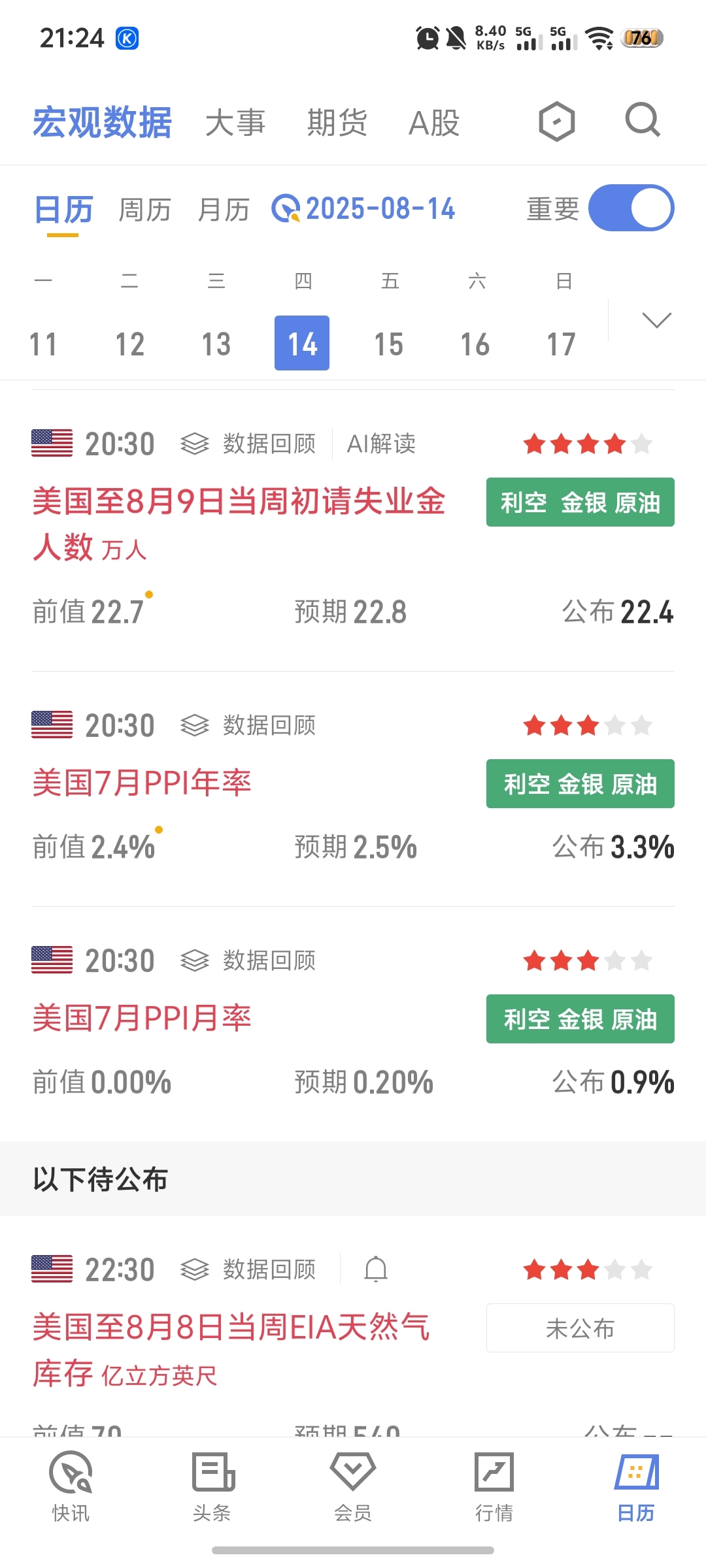The width and height of the screenshot is (706, 1568).
Task: Open the search magnifier icon
Action: [643, 121]
